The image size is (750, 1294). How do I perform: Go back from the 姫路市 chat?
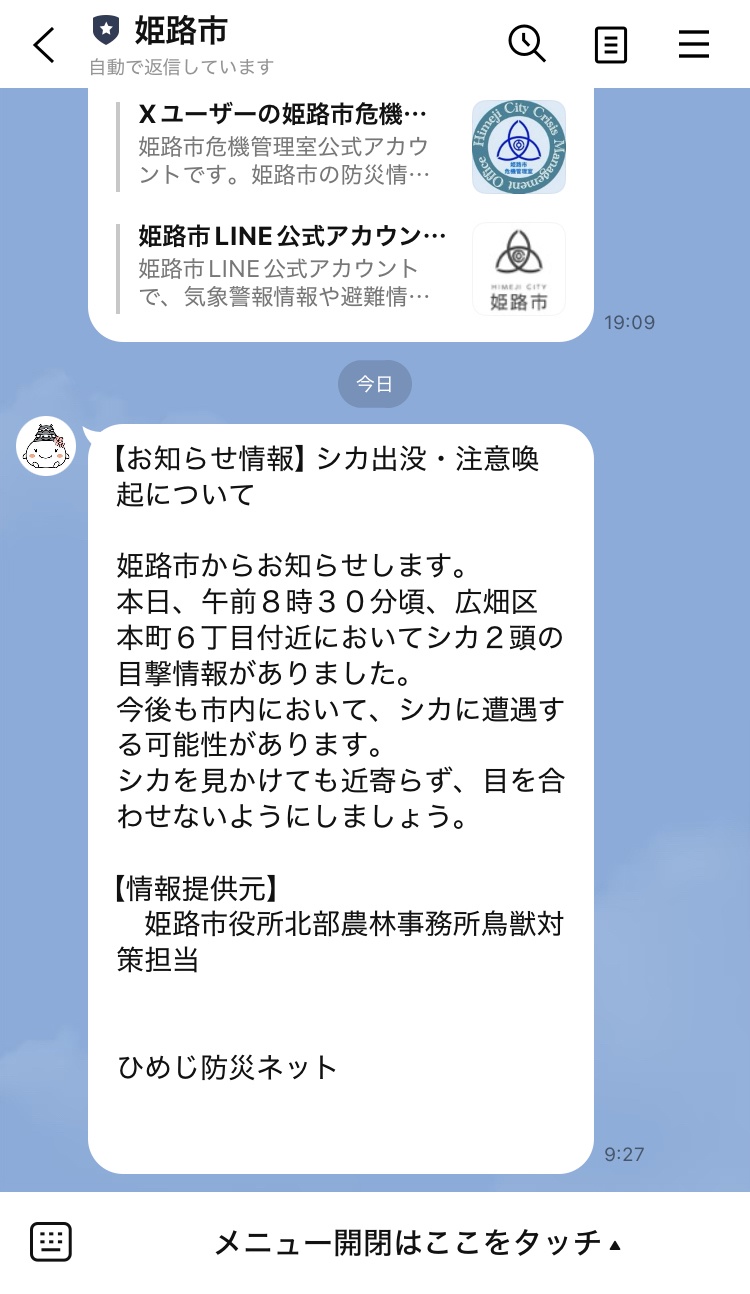pyautogui.click(x=44, y=45)
